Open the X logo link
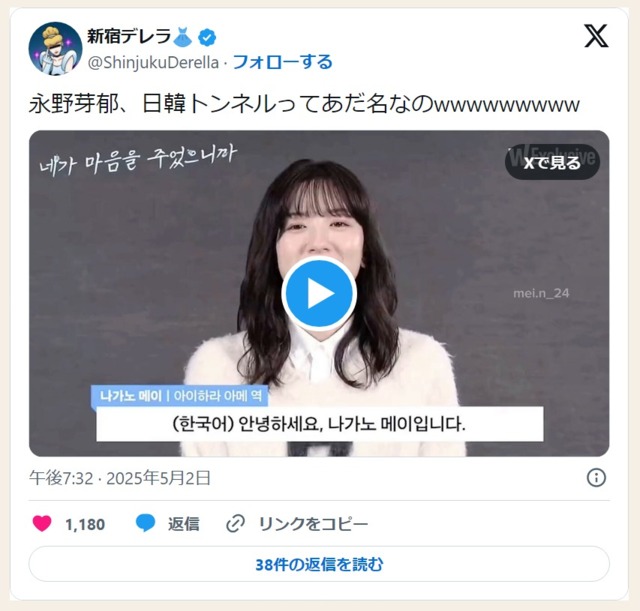 pyautogui.click(x=595, y=38)
